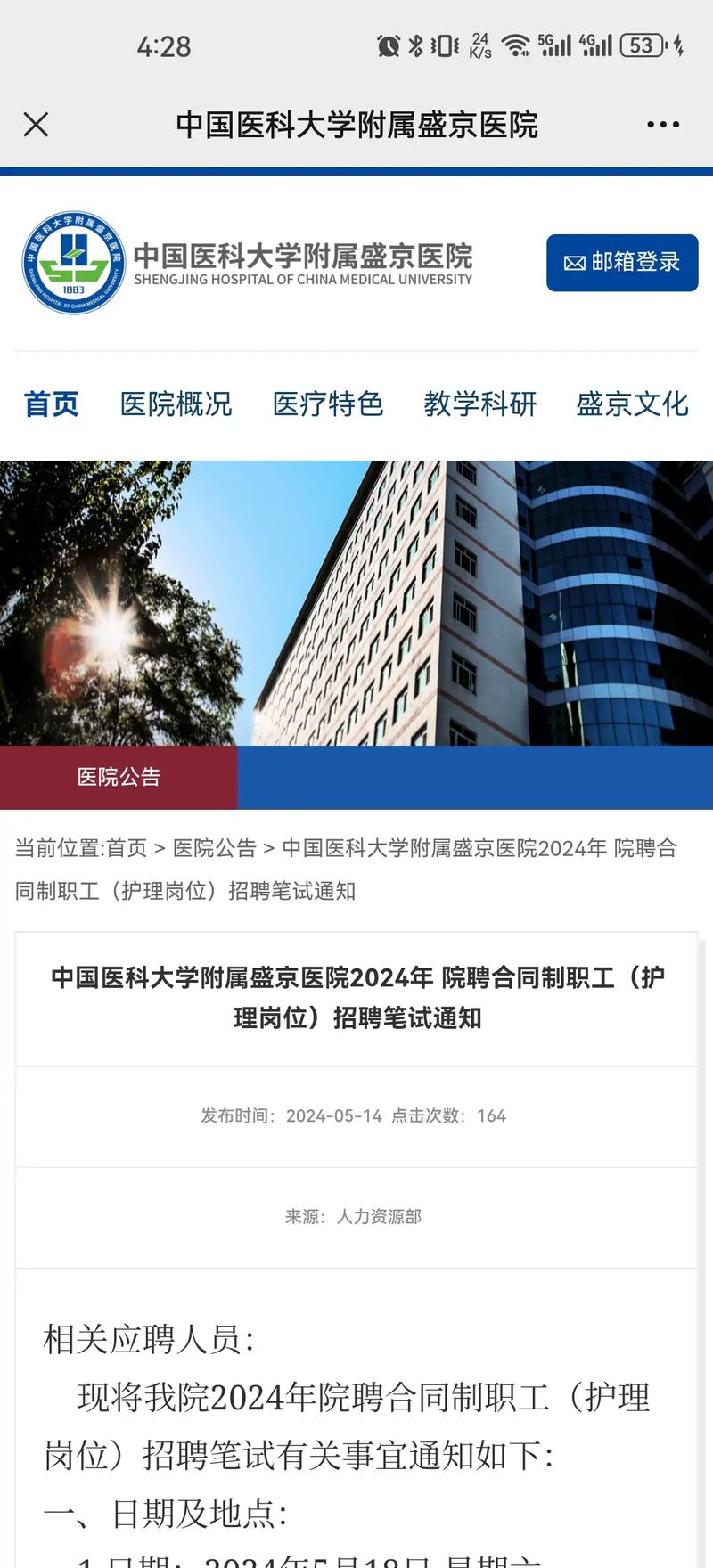Image resolution: width=713 pixels, height=1568 pixels.
Task: Tap the envelope icon on the login button
Action: [575, 263]
